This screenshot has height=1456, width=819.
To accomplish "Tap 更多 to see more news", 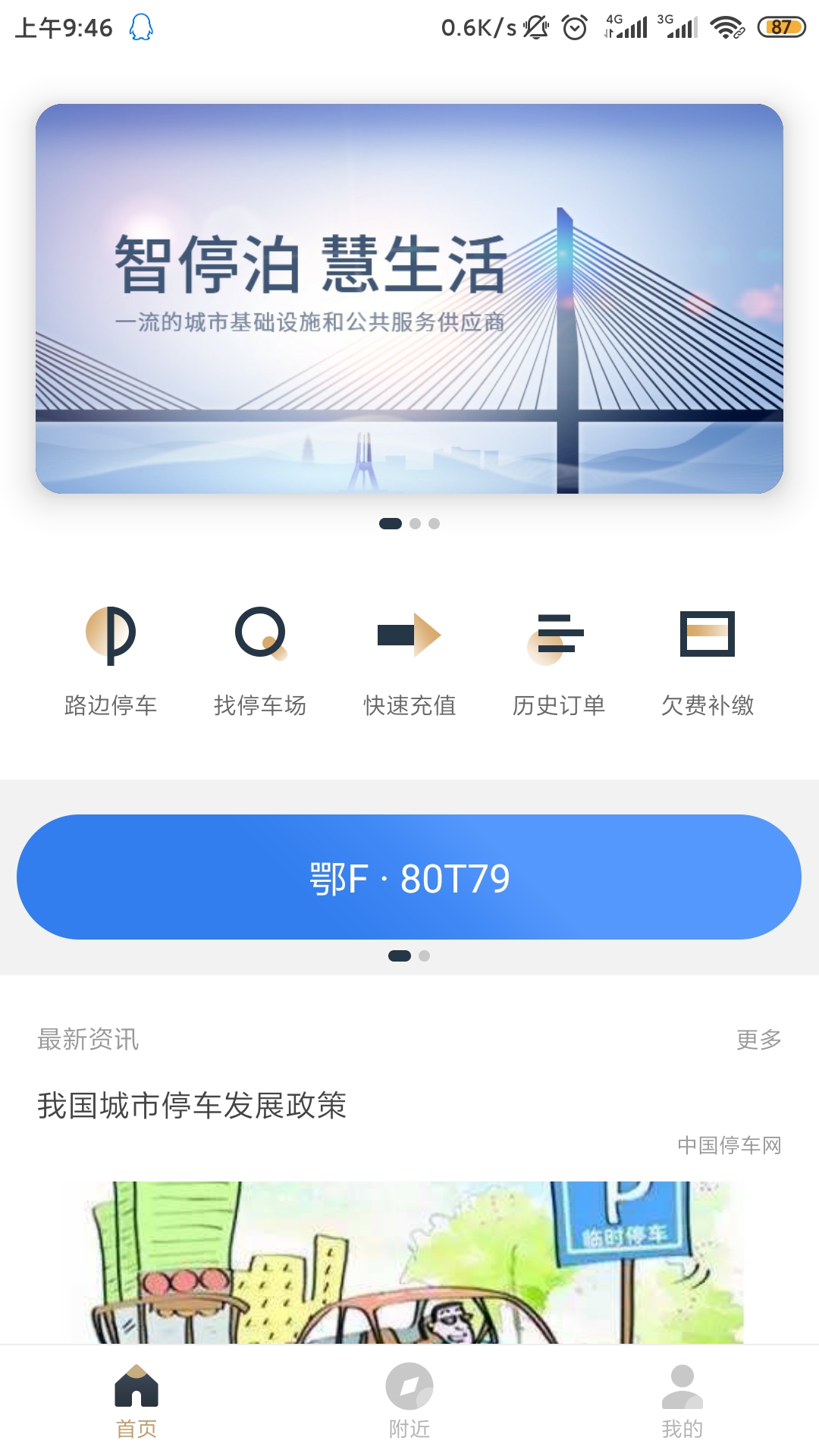I will (x=758, y=1039).
